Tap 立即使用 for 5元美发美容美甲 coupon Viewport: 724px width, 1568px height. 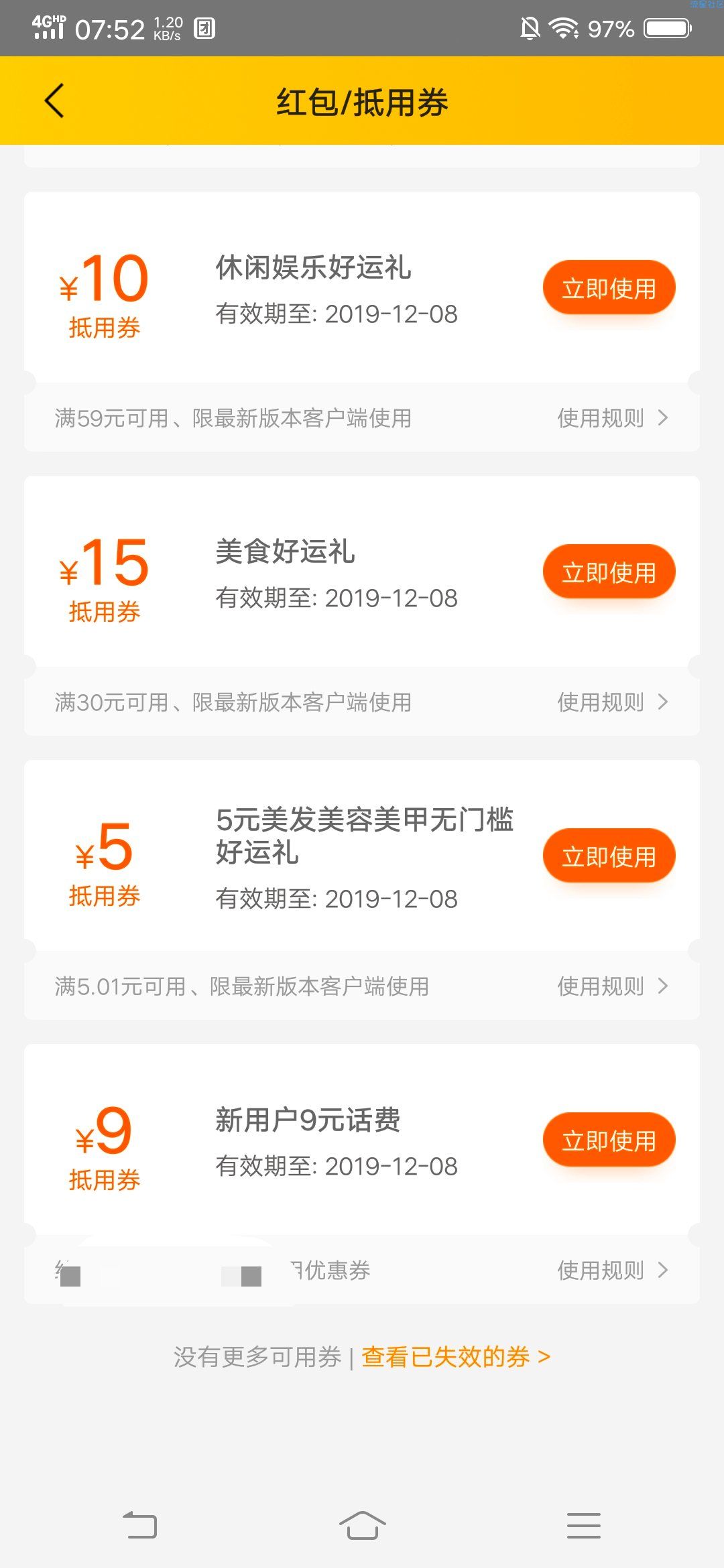coord(609,856)
